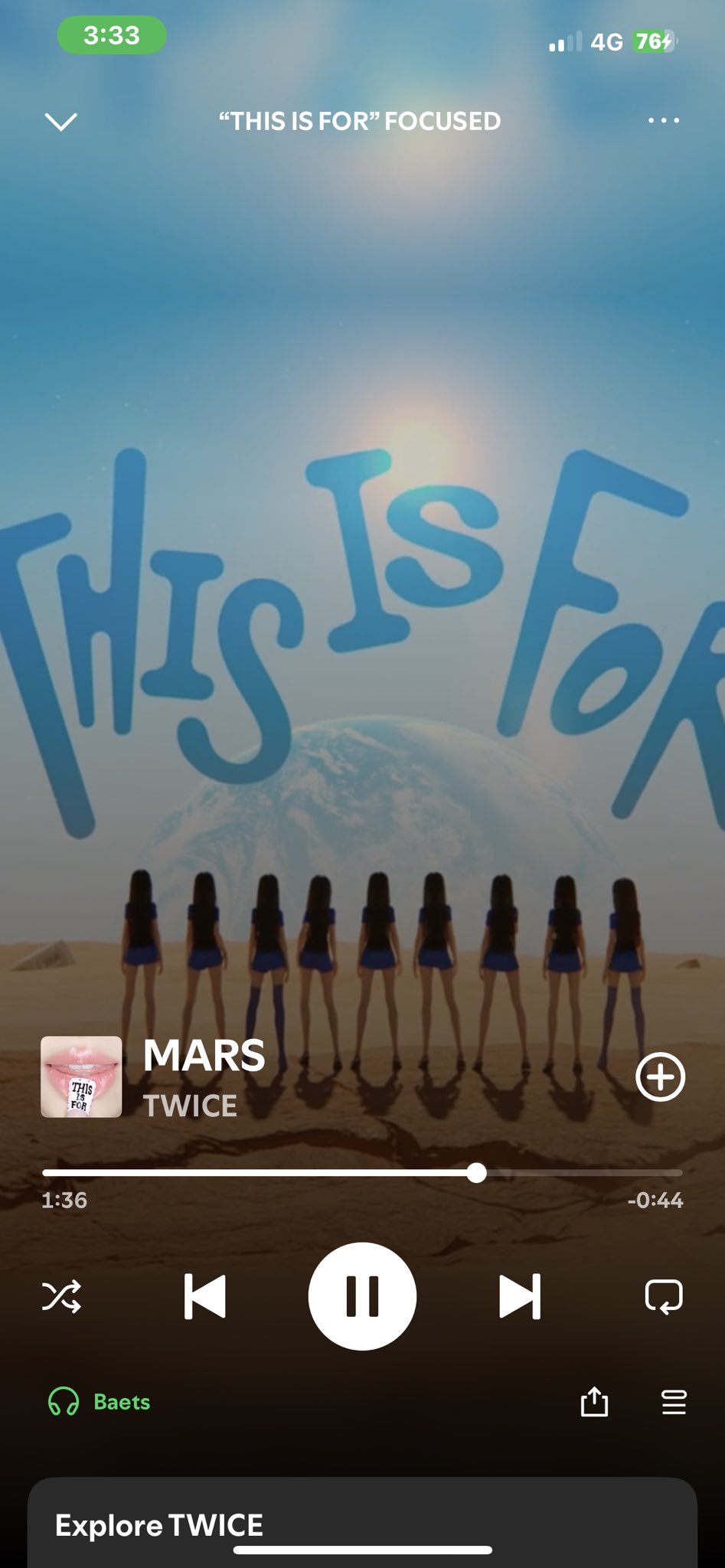The image size is (725, 1568).
Task: Open the TWICE artist name
Action: coord(190,1106)
